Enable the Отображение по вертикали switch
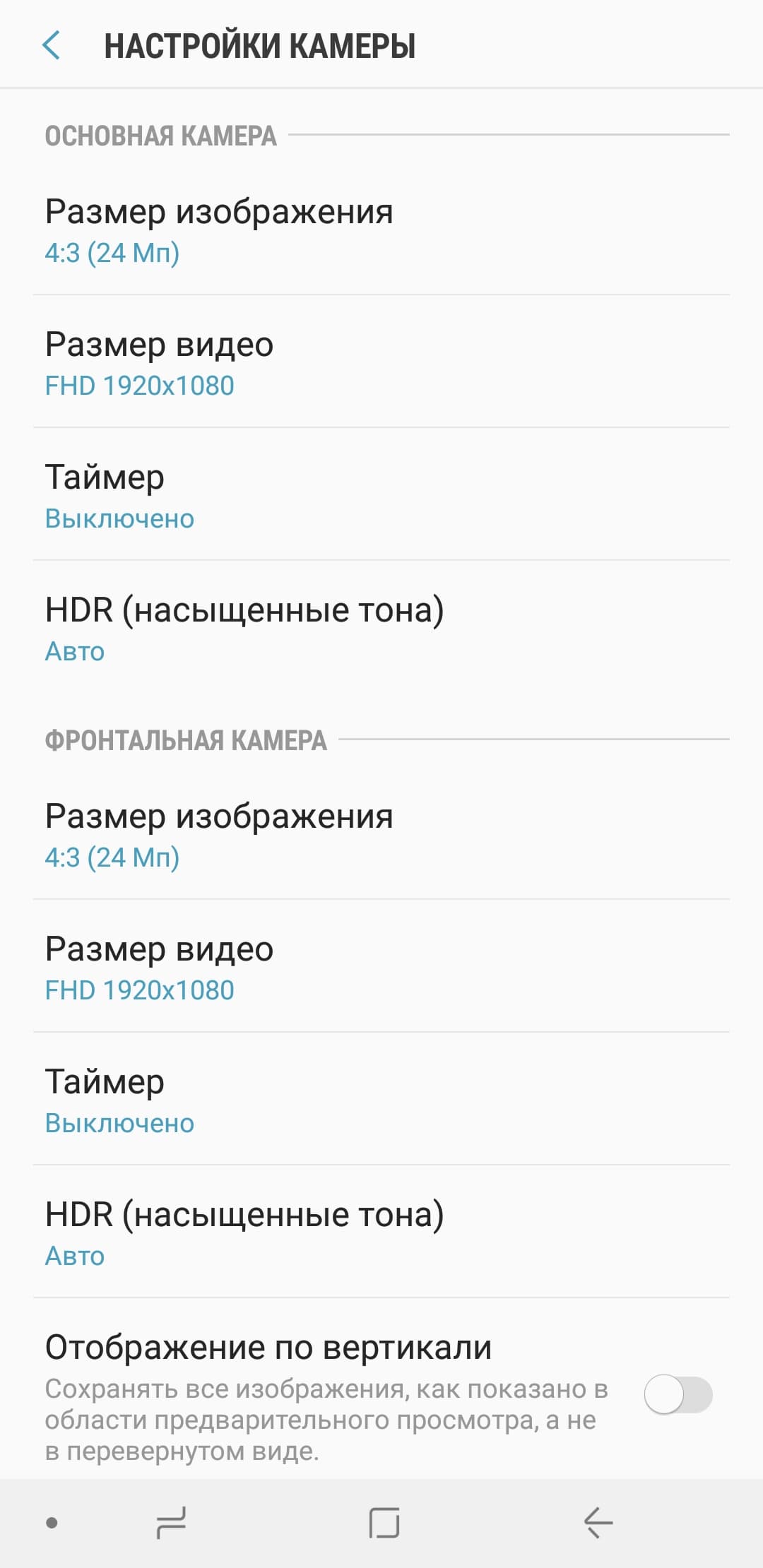Image resolution: width=763 pixels, height=1568 pixels. 678,1394
